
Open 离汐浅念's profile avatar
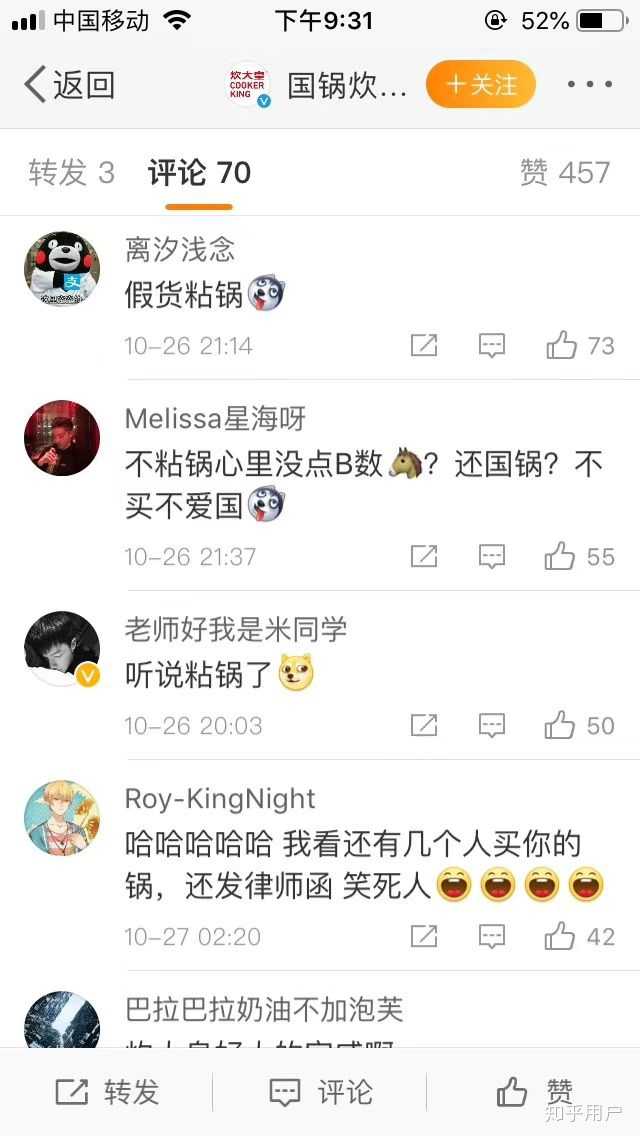[x=62, y=268]
